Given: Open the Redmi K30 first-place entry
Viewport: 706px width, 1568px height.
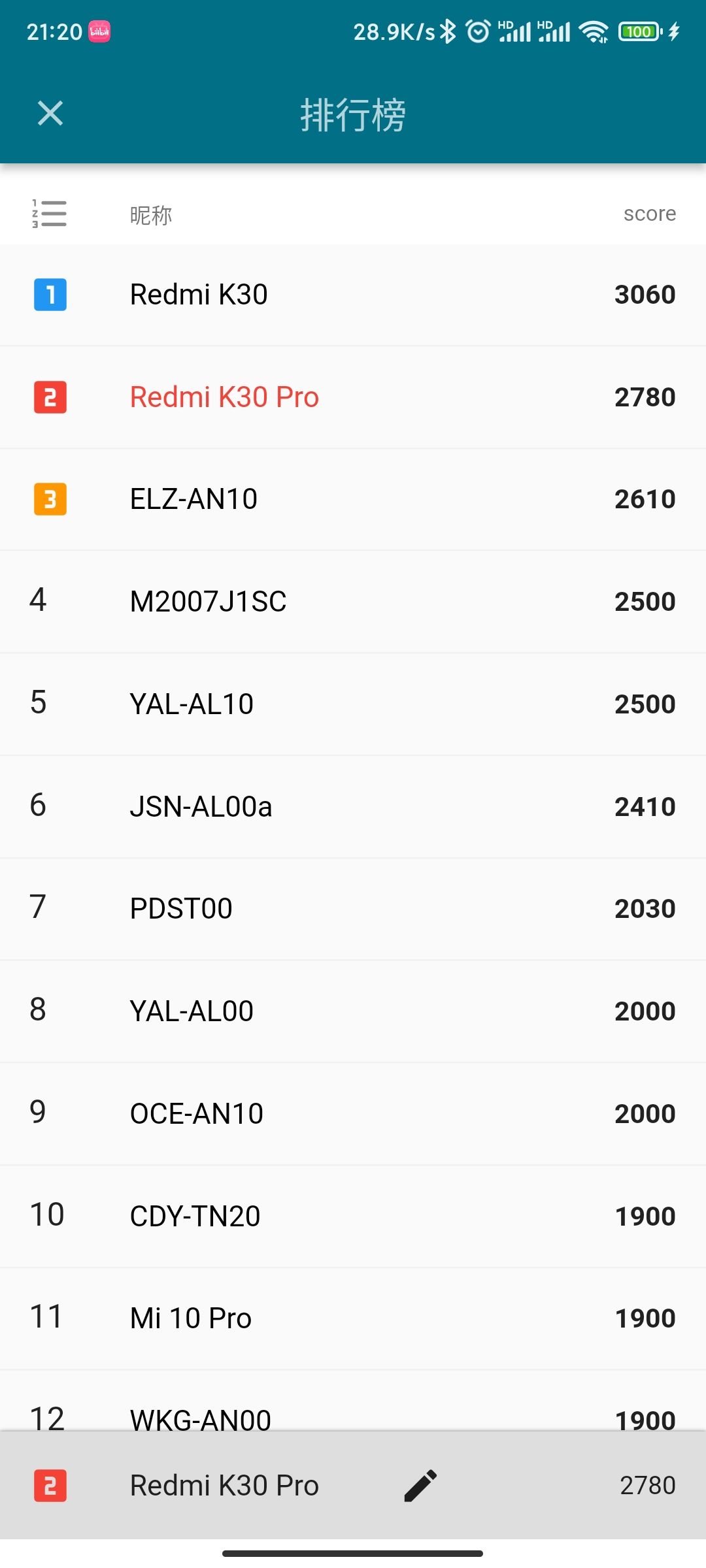Looking at the screenshot, I should click(353, 295).
